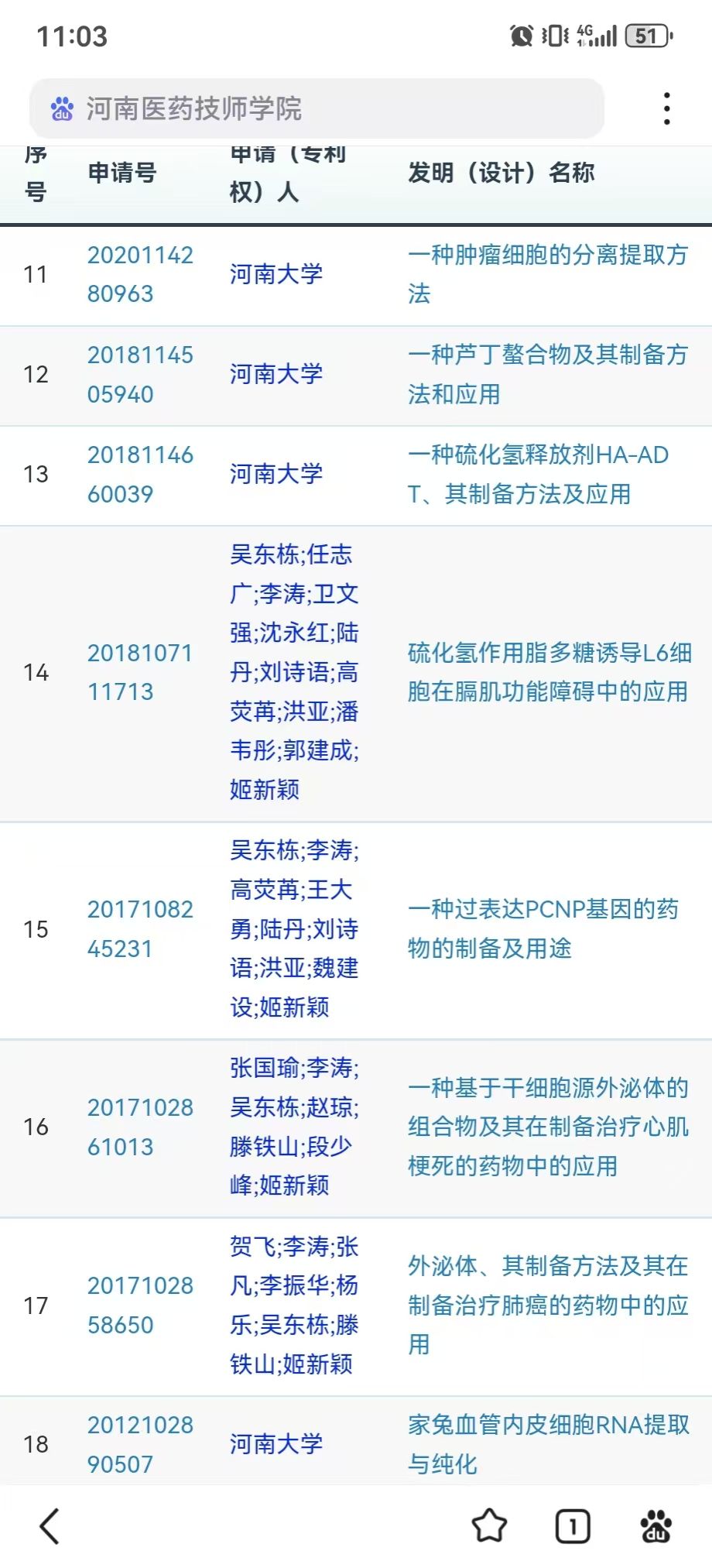Go back using the bottom arrow
Viewport: 712px width, 1568px height.
pos(50,1526)
